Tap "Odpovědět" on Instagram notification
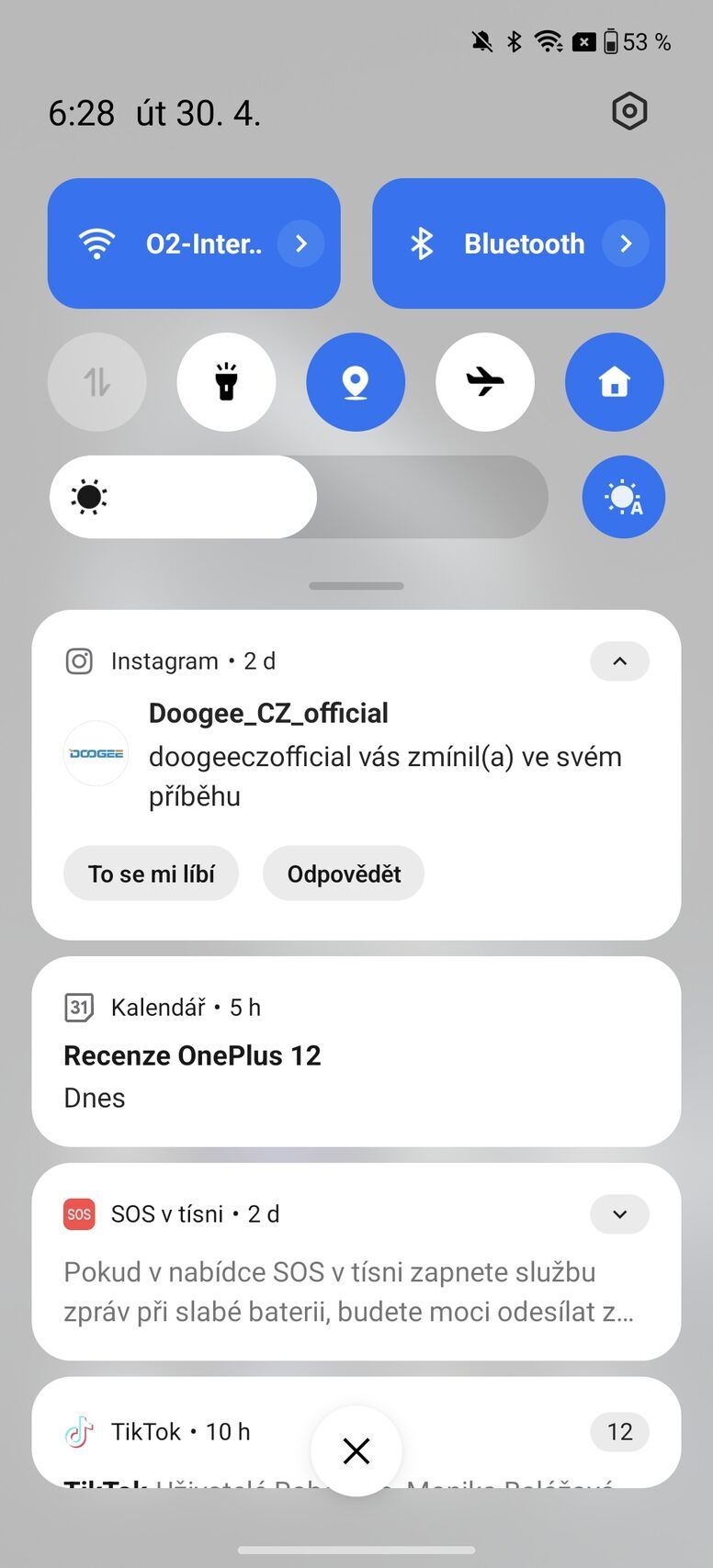Screen dimensions: 713x1568 pos(344,874)
